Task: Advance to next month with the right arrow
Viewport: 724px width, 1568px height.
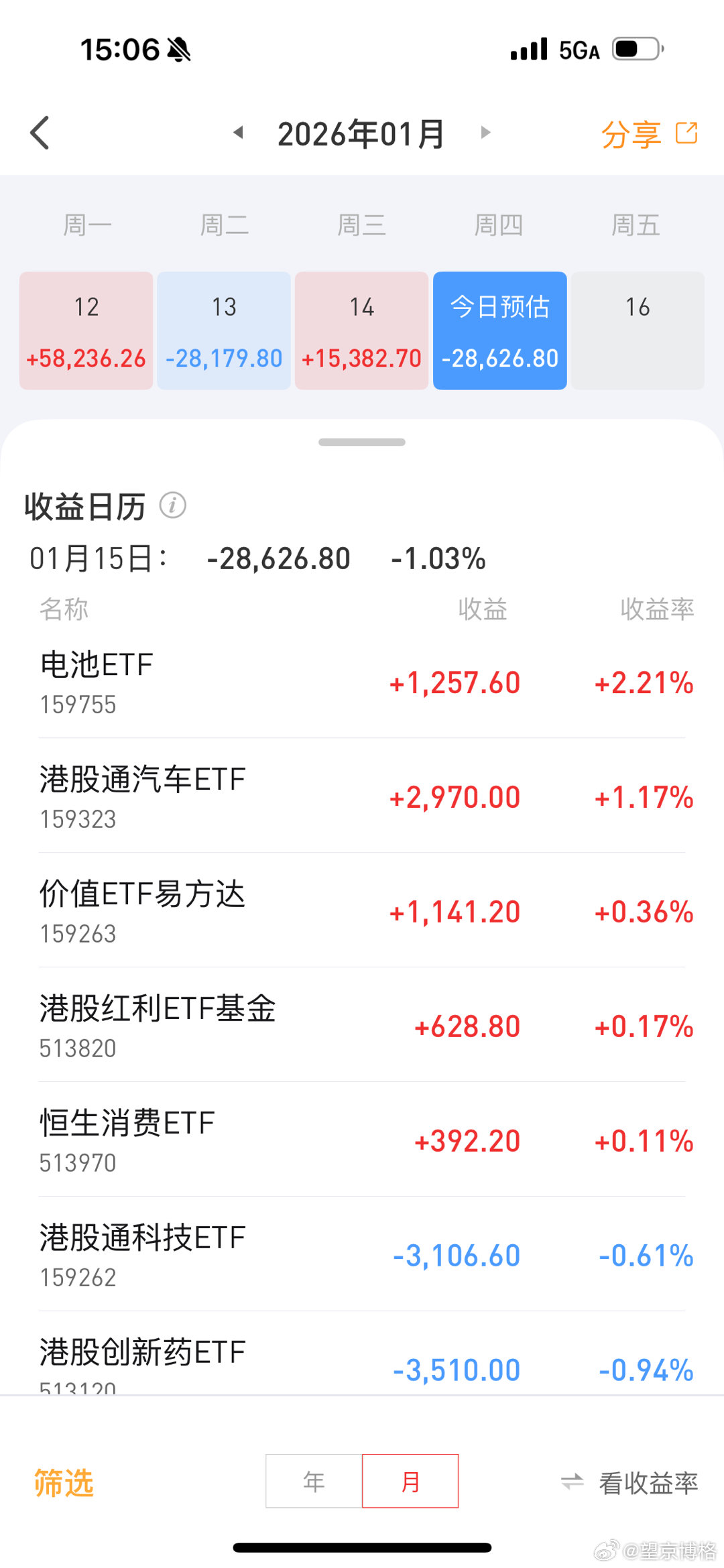Action: point(485,133)
